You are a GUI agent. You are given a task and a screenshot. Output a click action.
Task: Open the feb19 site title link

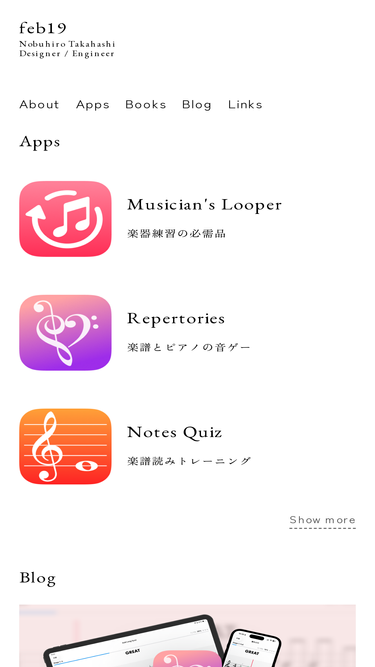[43, 29]
